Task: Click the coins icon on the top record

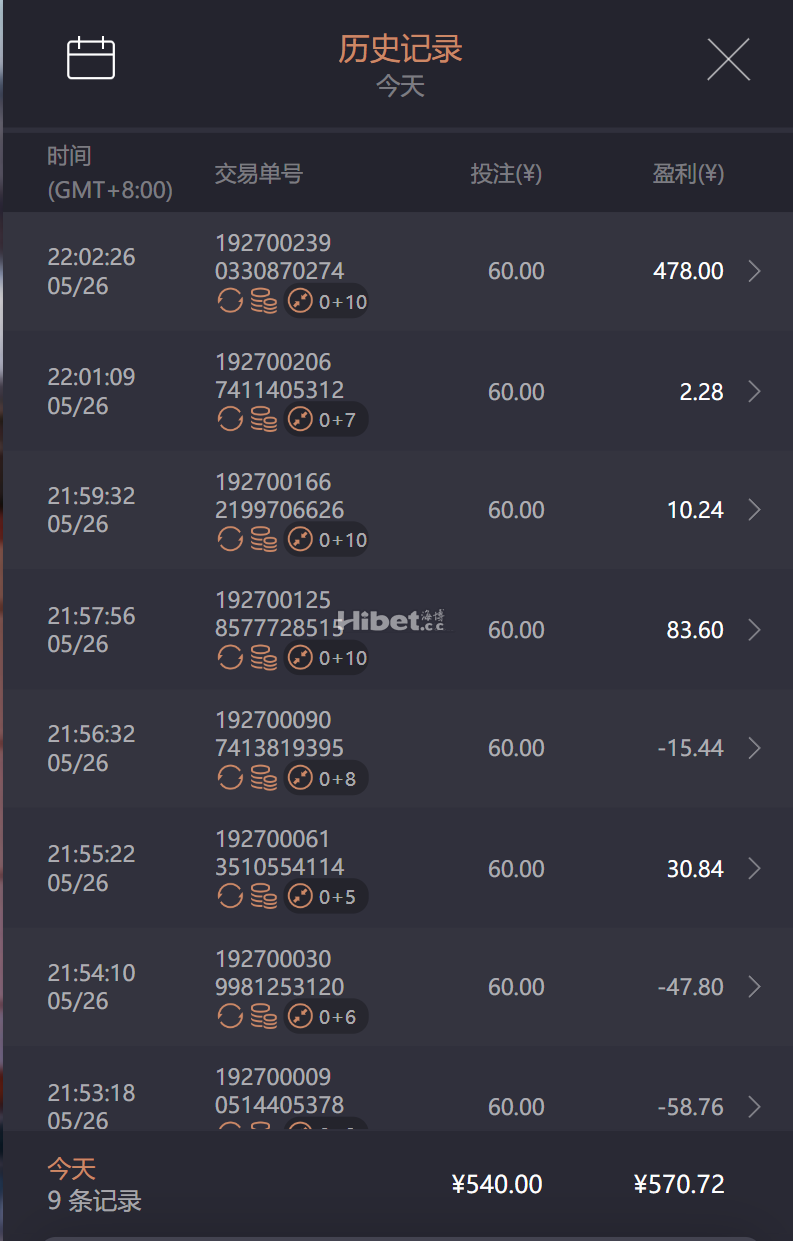Action: 262,300
